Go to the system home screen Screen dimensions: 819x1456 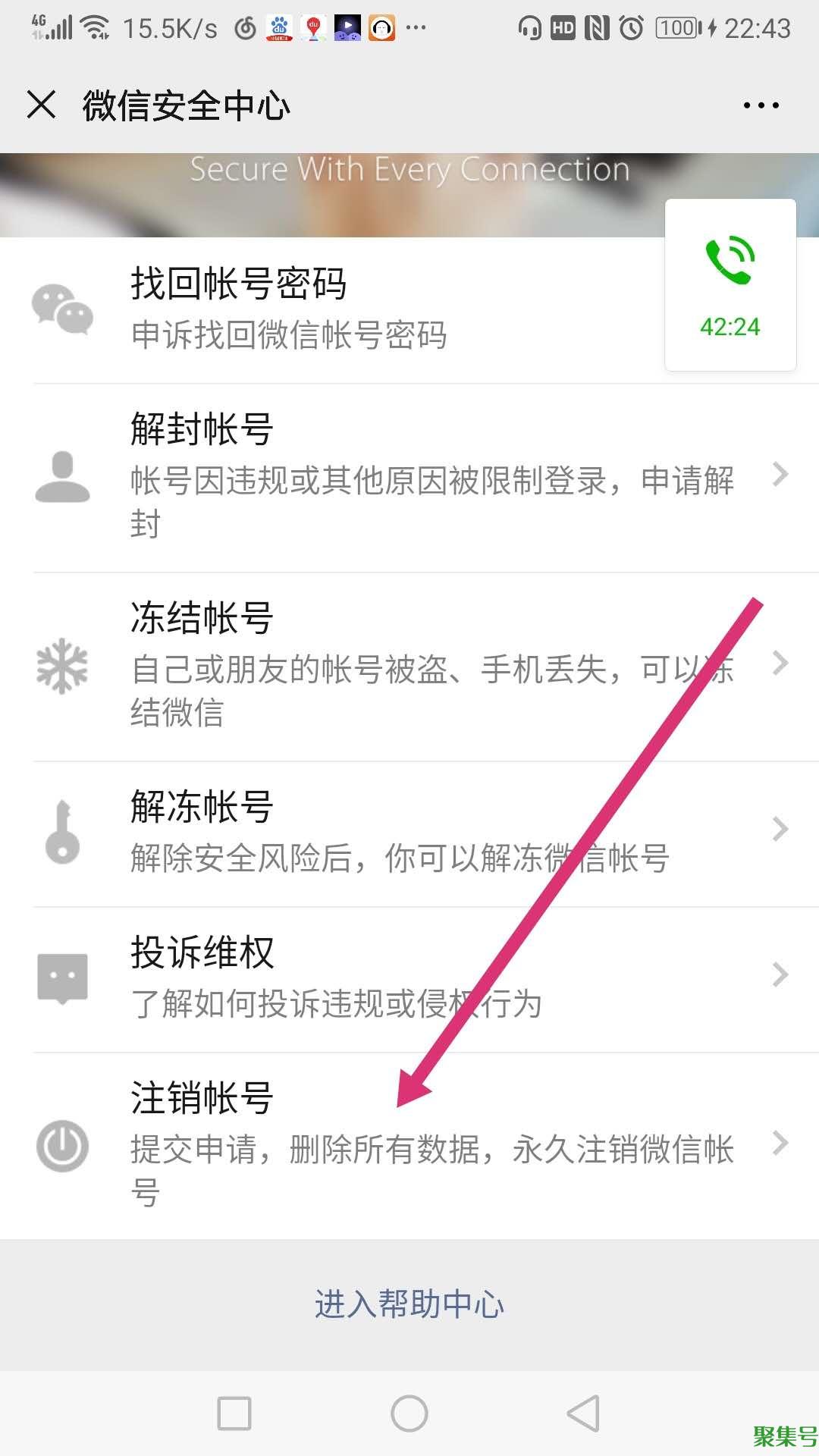coord(409,1414)
